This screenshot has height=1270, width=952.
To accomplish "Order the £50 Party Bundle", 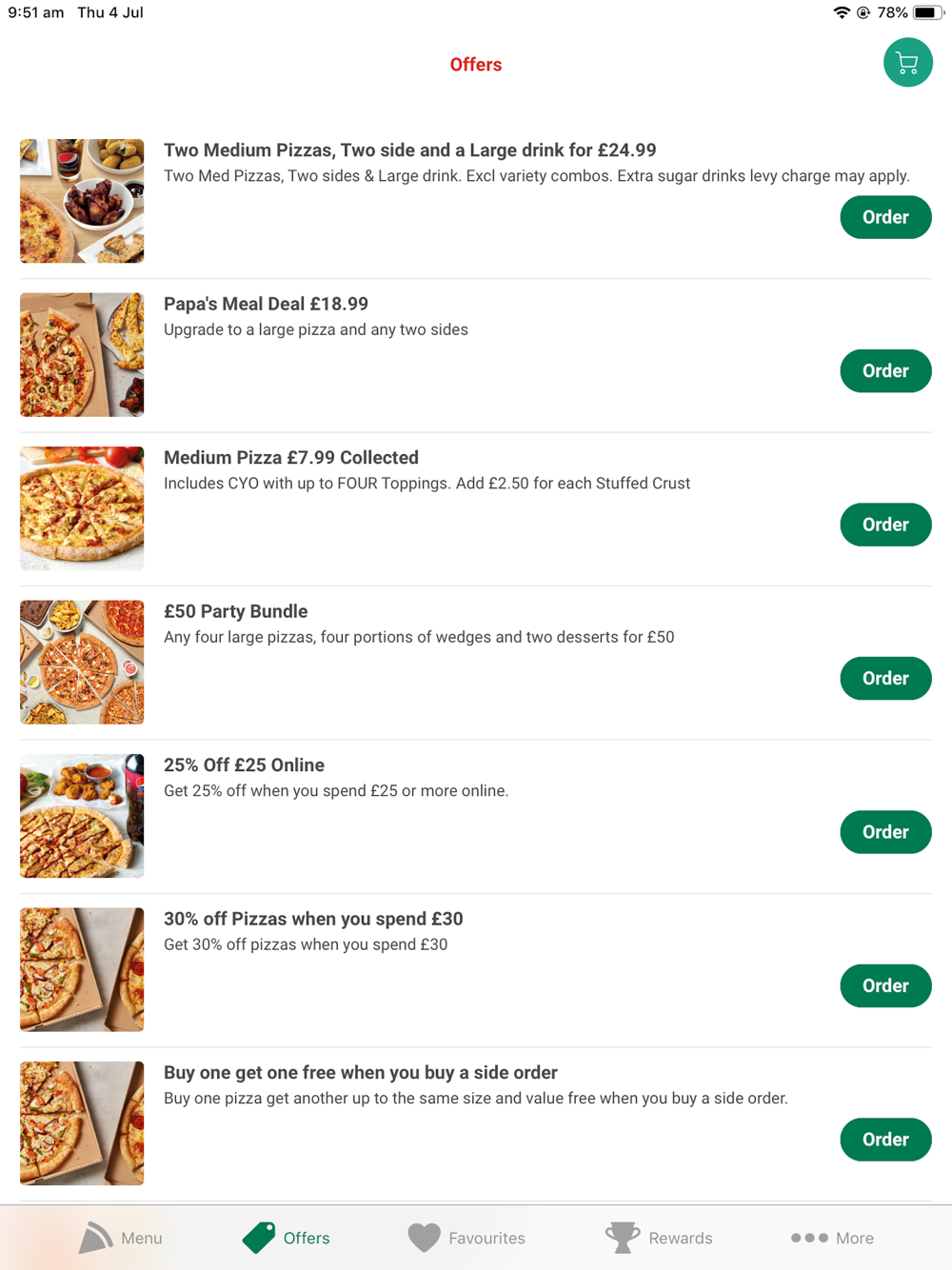I will click(x=885, y=678).
